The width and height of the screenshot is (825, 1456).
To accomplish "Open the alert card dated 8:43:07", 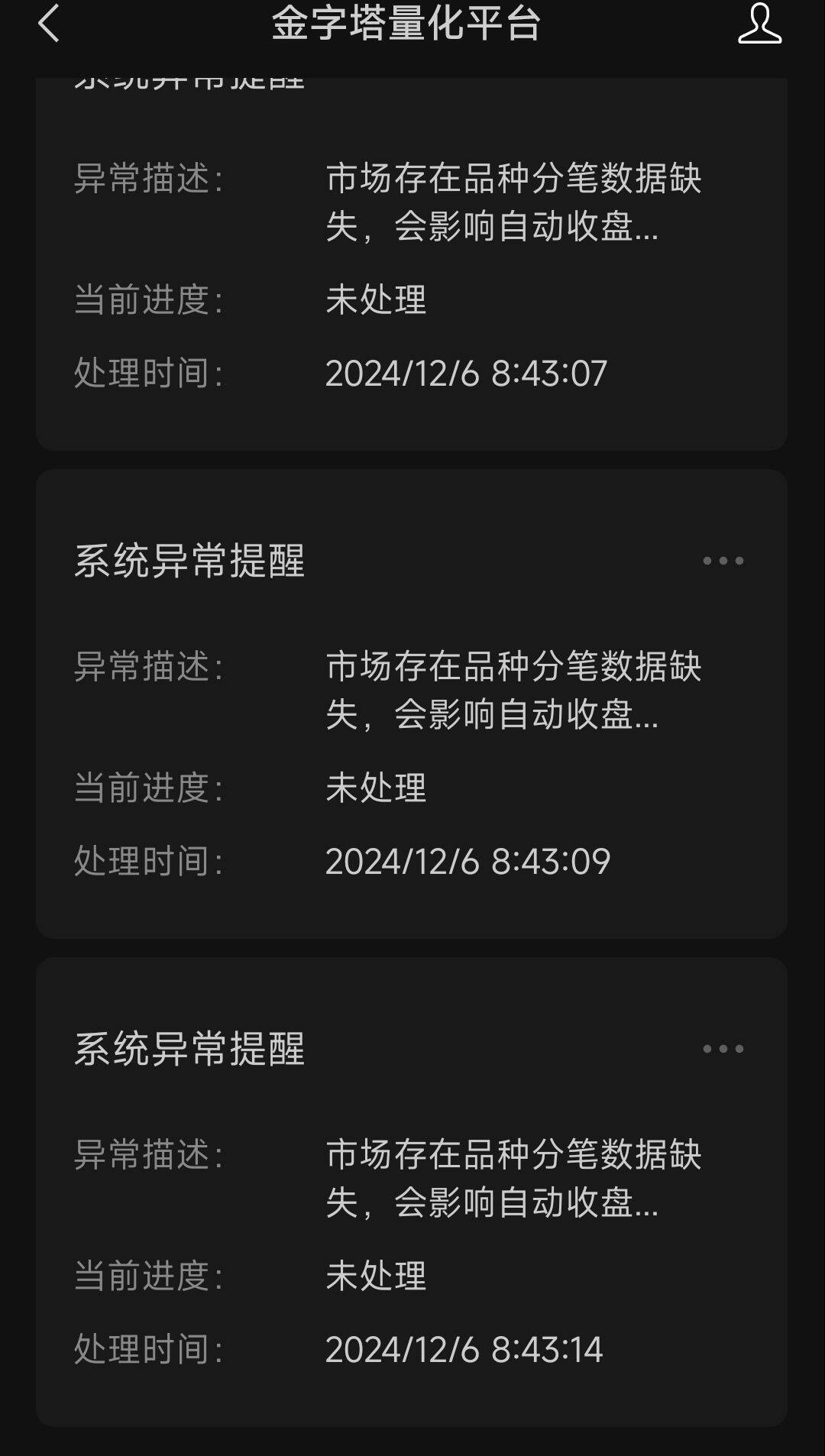I will (x=411, y=275).
